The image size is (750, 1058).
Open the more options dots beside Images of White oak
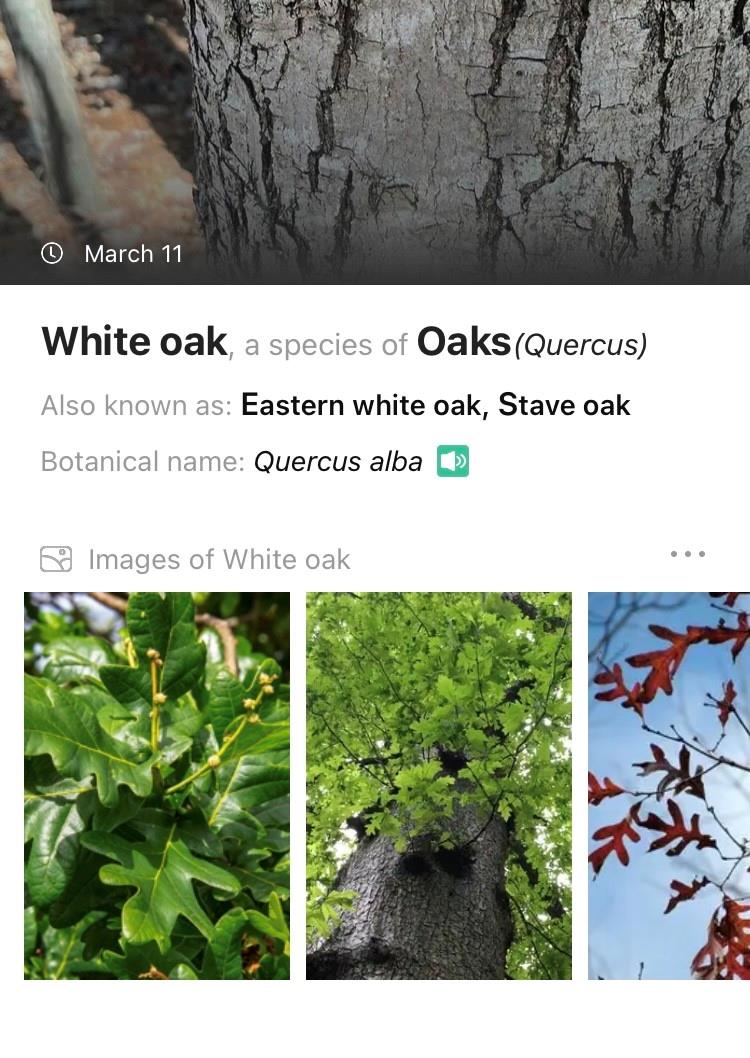pos(688,554)
